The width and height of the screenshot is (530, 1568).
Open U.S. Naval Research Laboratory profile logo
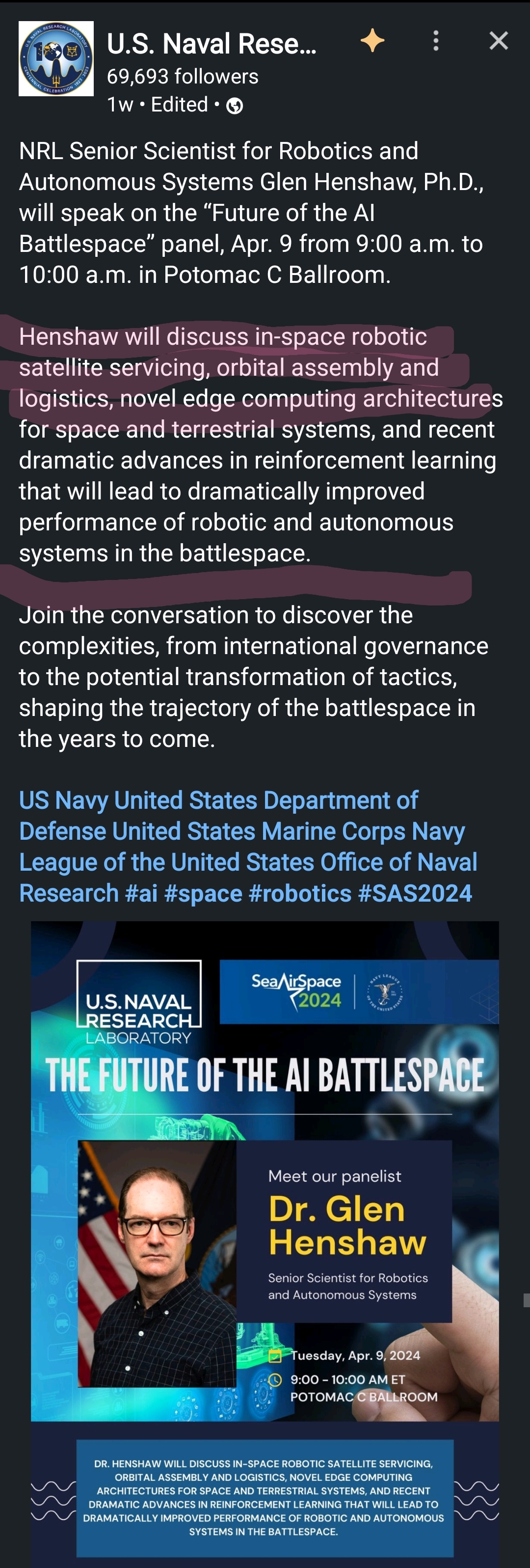tap(56, 59)
